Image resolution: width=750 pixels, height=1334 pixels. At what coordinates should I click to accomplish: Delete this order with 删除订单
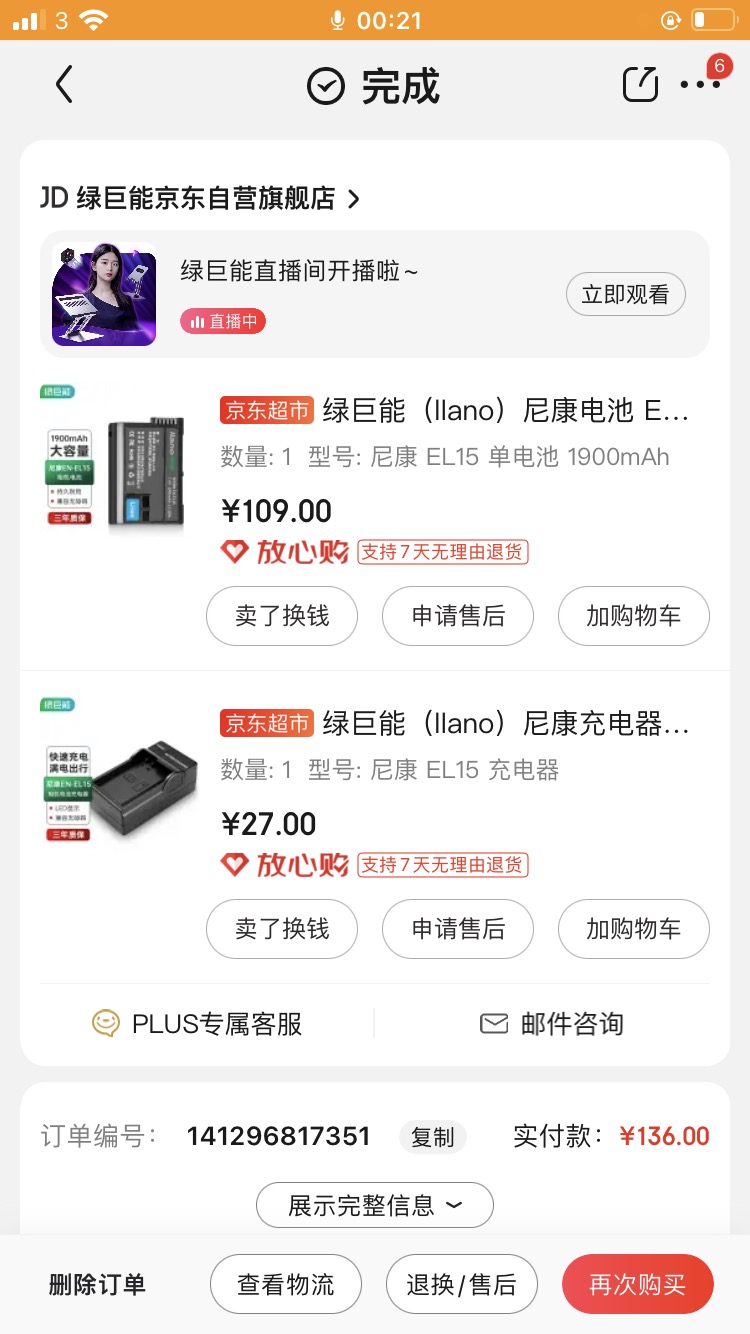pyautogui.click(x=97, y=1285)
